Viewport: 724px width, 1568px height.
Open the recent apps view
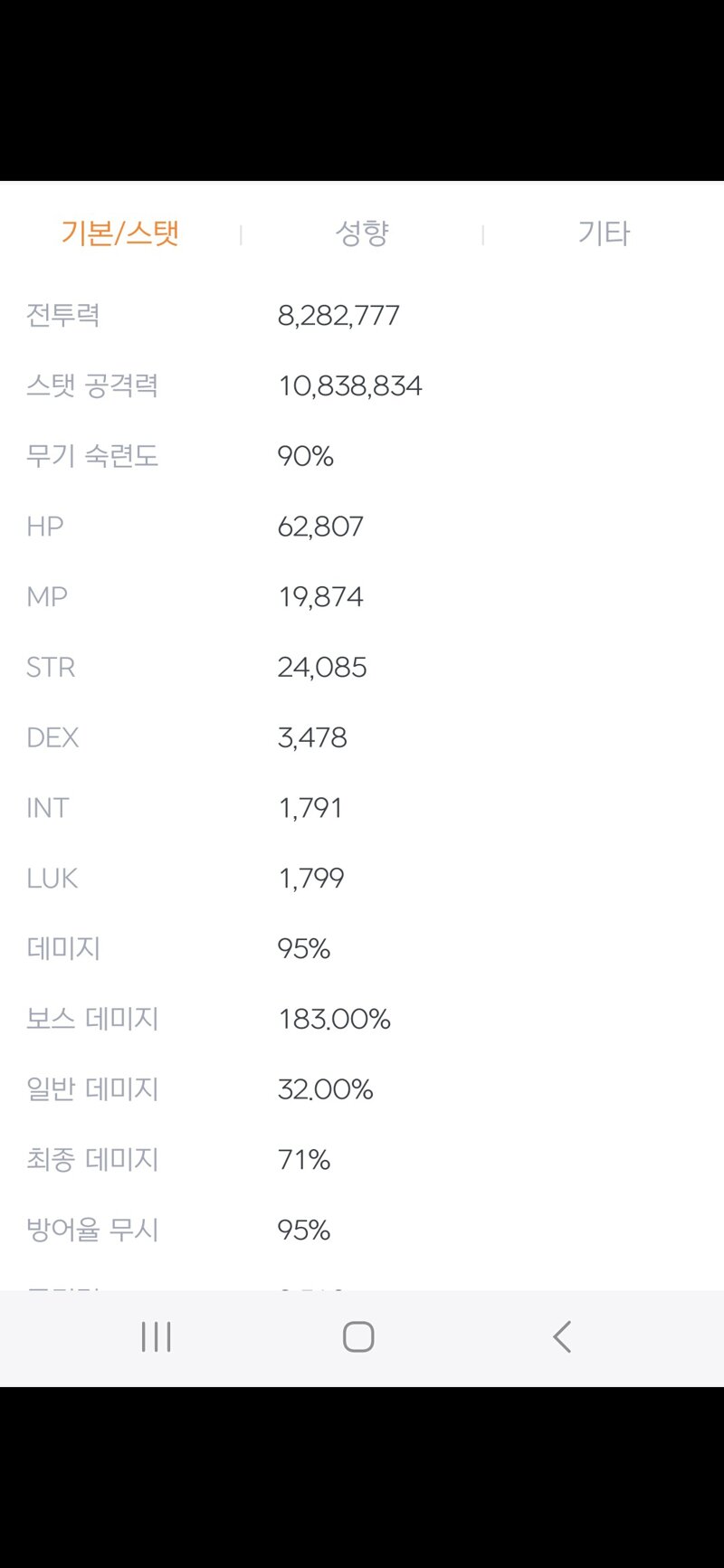156,1336
